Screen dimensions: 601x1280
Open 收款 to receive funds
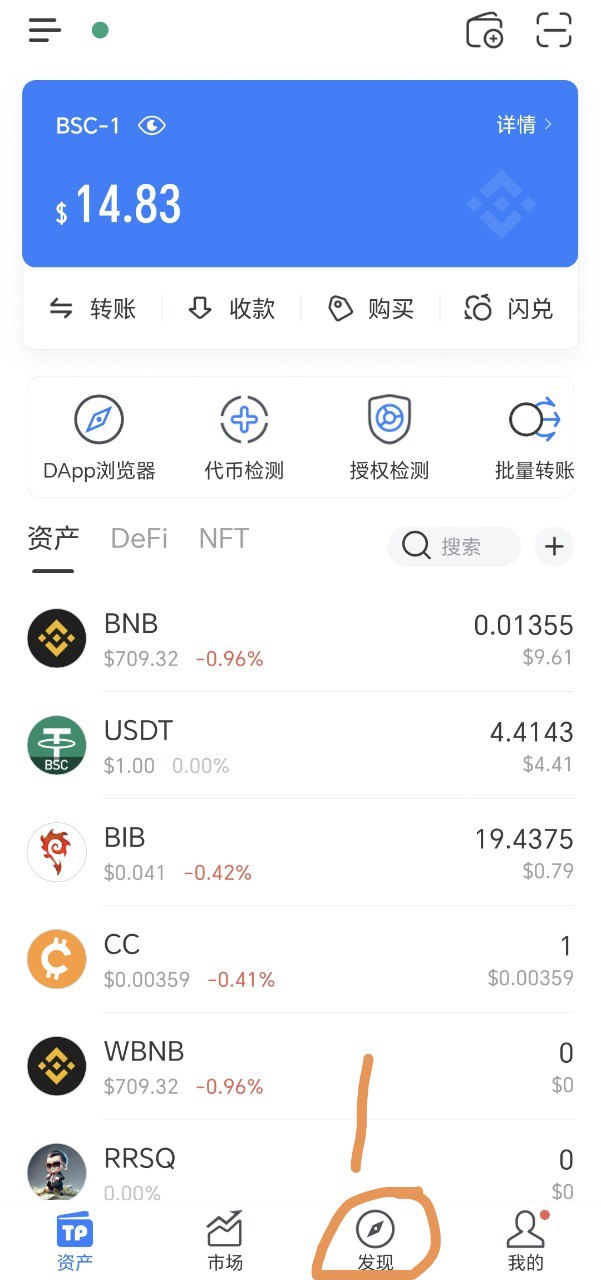(x=232, y=309)
